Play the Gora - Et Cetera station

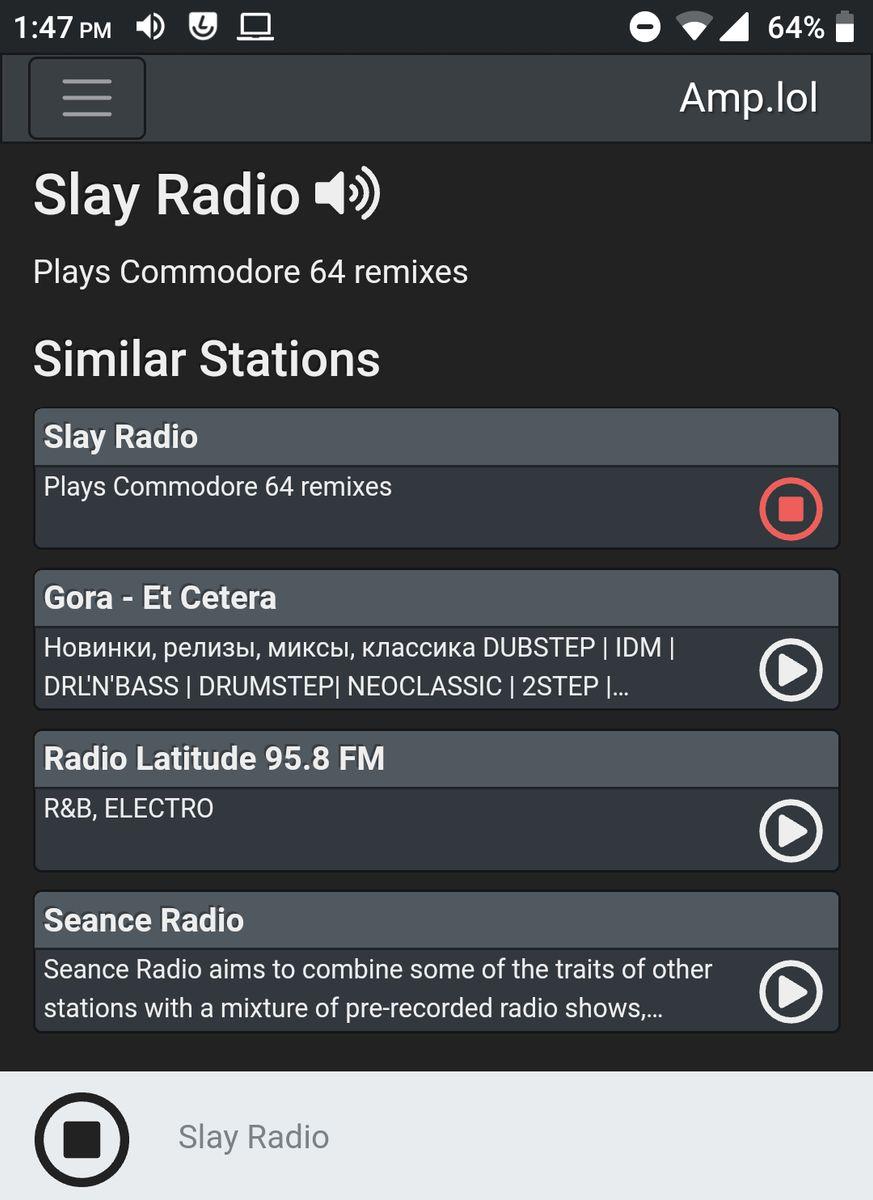(x=790, y=670)
